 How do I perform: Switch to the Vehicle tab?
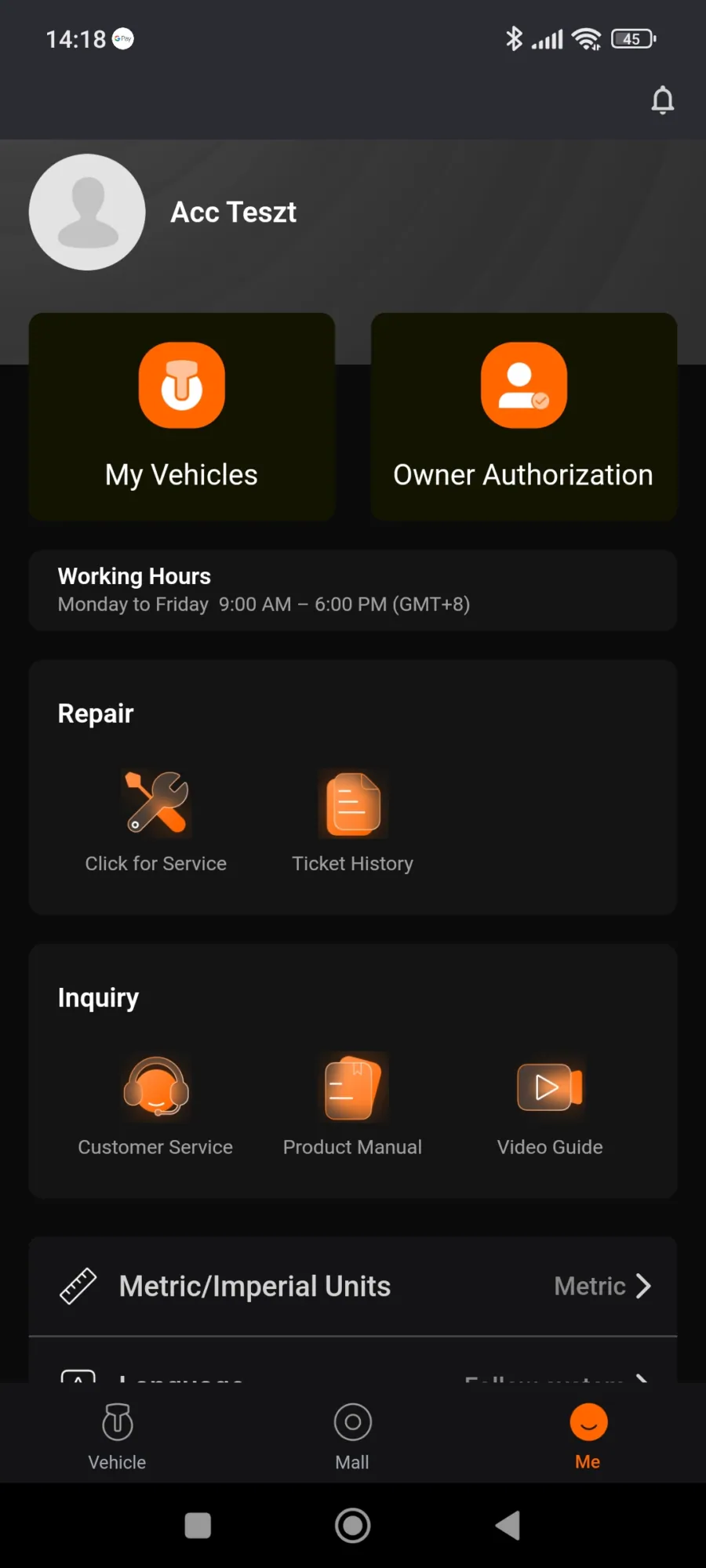118,1436
